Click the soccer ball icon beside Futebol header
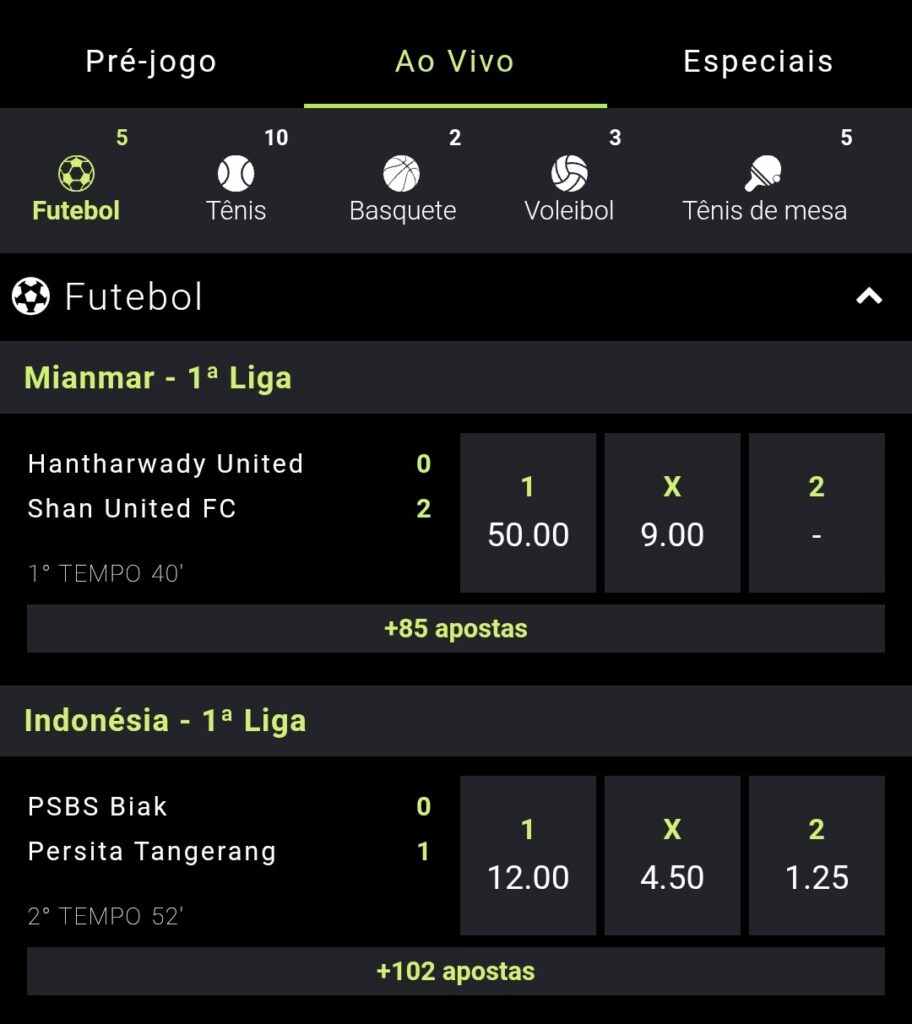 pyautogui.click(x=31, y=296)
